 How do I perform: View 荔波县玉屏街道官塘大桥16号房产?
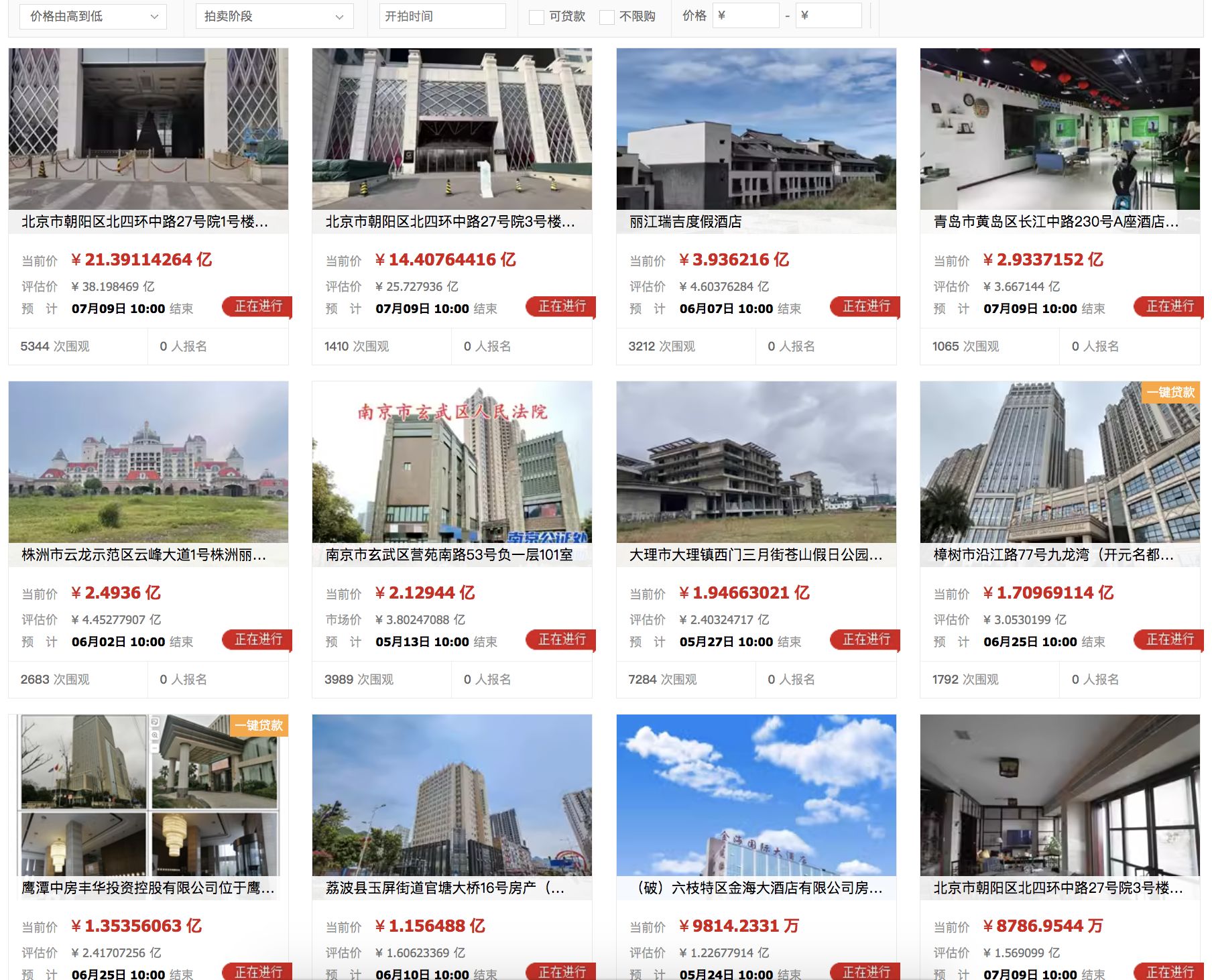445,888
